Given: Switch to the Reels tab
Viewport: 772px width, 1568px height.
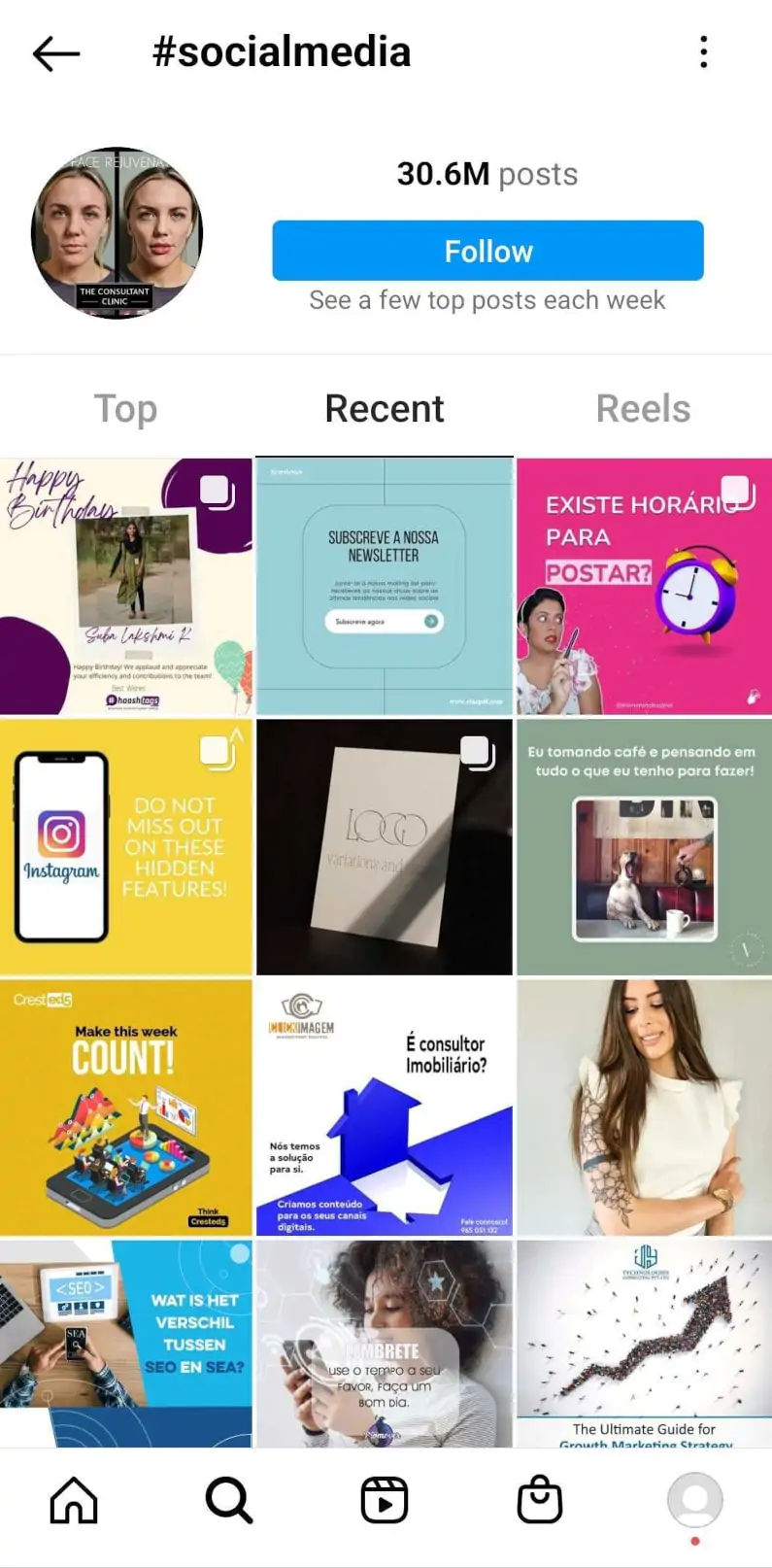Looking at the screenshot, I should coord(643,409).
